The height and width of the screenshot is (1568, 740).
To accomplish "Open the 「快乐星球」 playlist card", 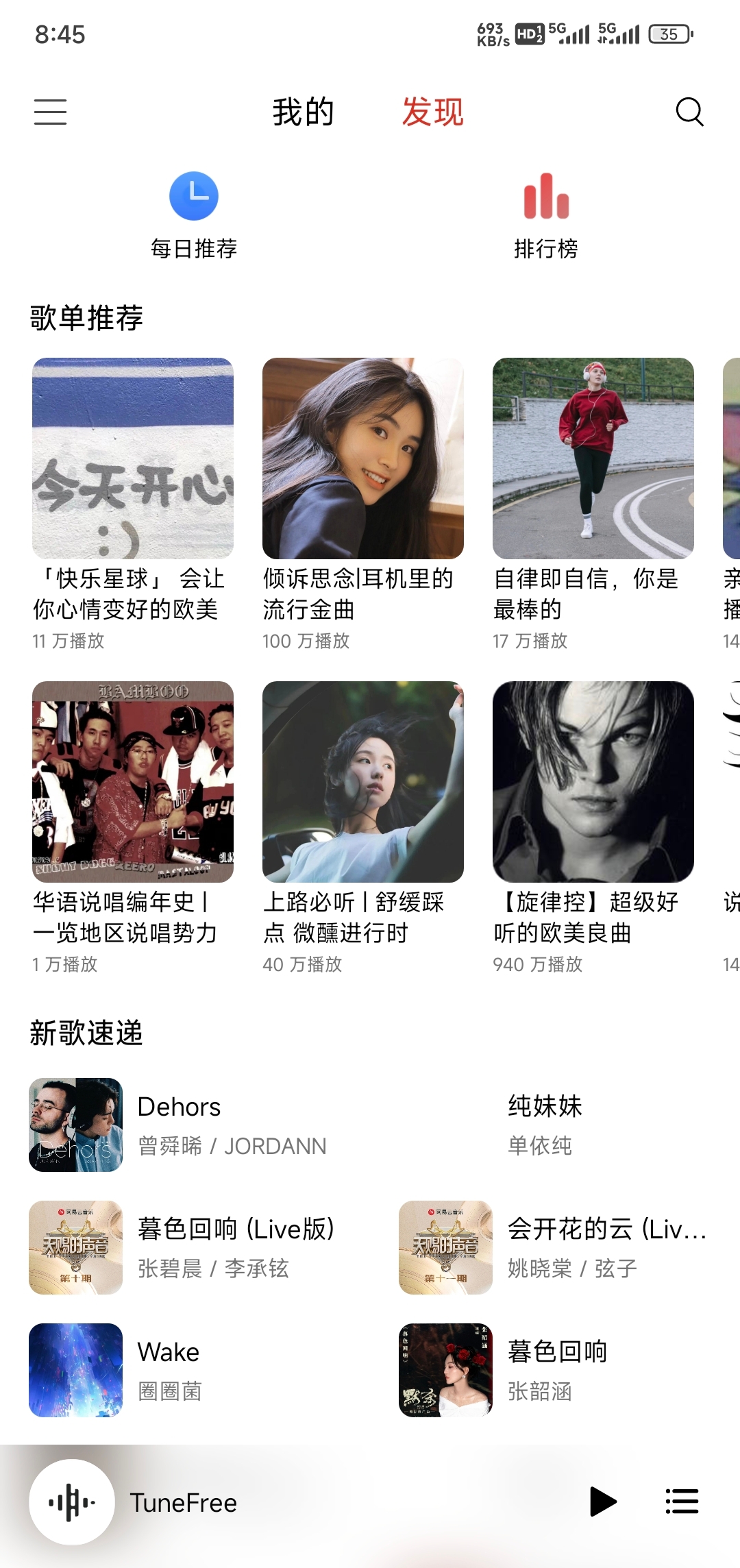I will click(133, 458).
